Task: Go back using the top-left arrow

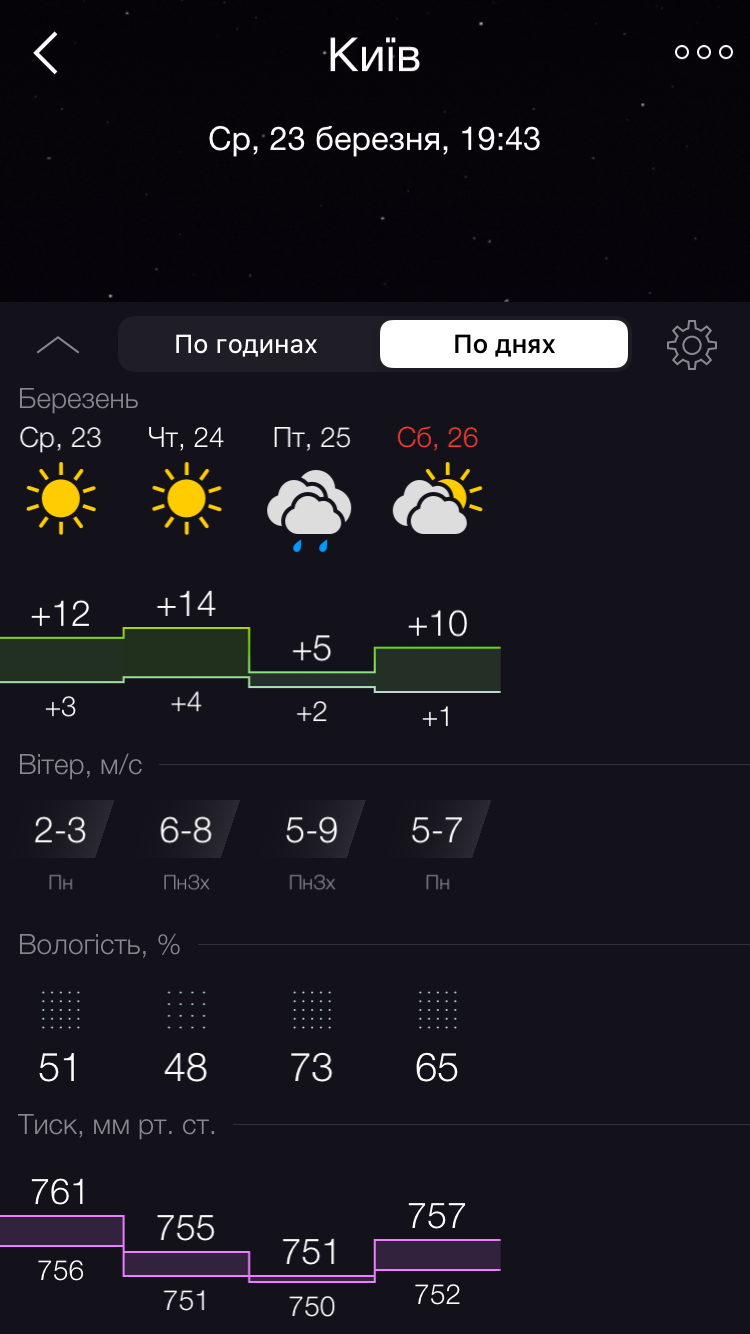Action: (46, 53)
